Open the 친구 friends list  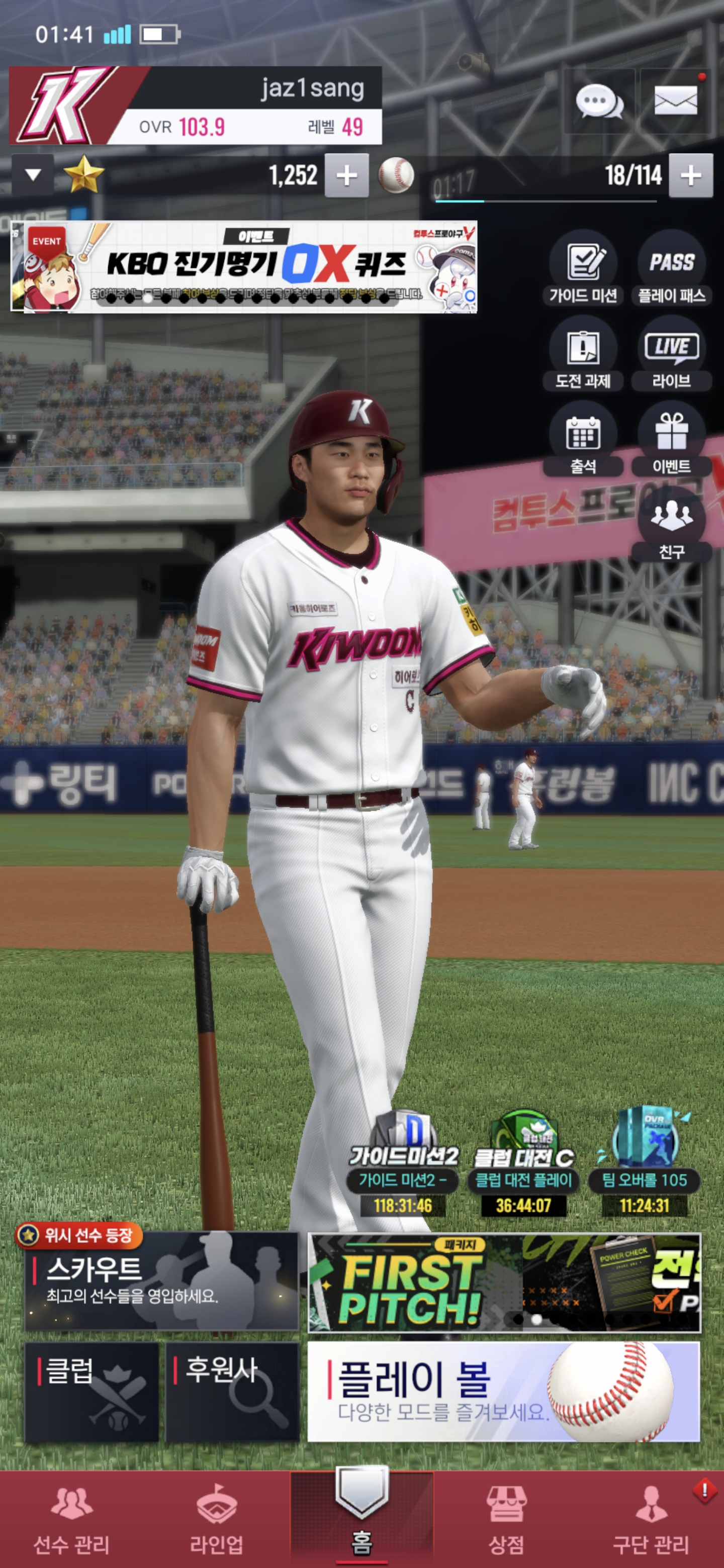point(671,525)
